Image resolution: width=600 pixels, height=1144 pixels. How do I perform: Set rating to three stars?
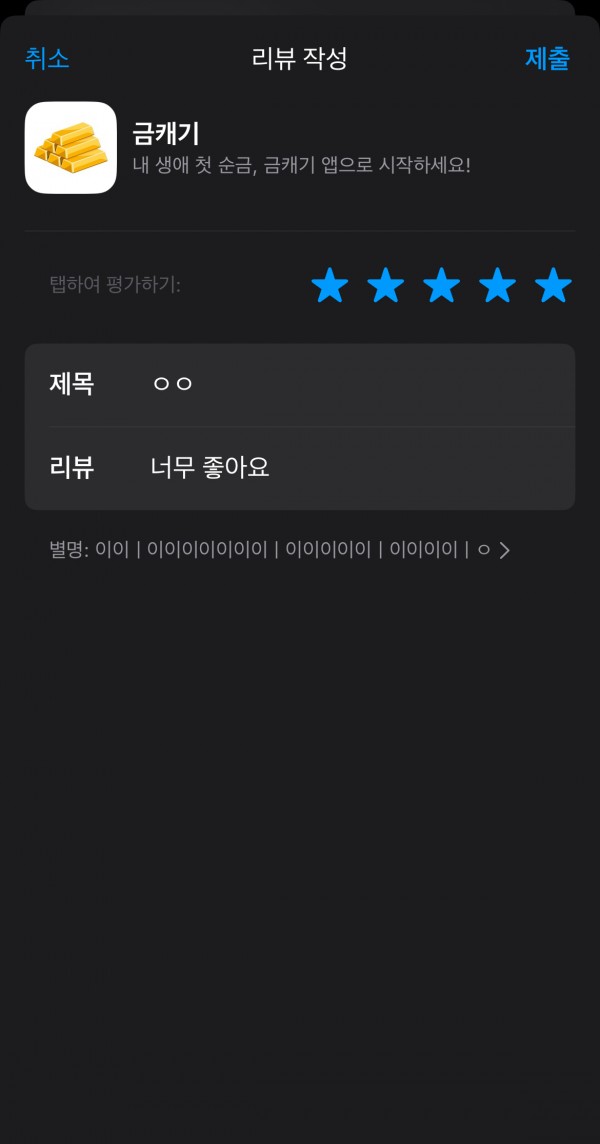(442, 285)
